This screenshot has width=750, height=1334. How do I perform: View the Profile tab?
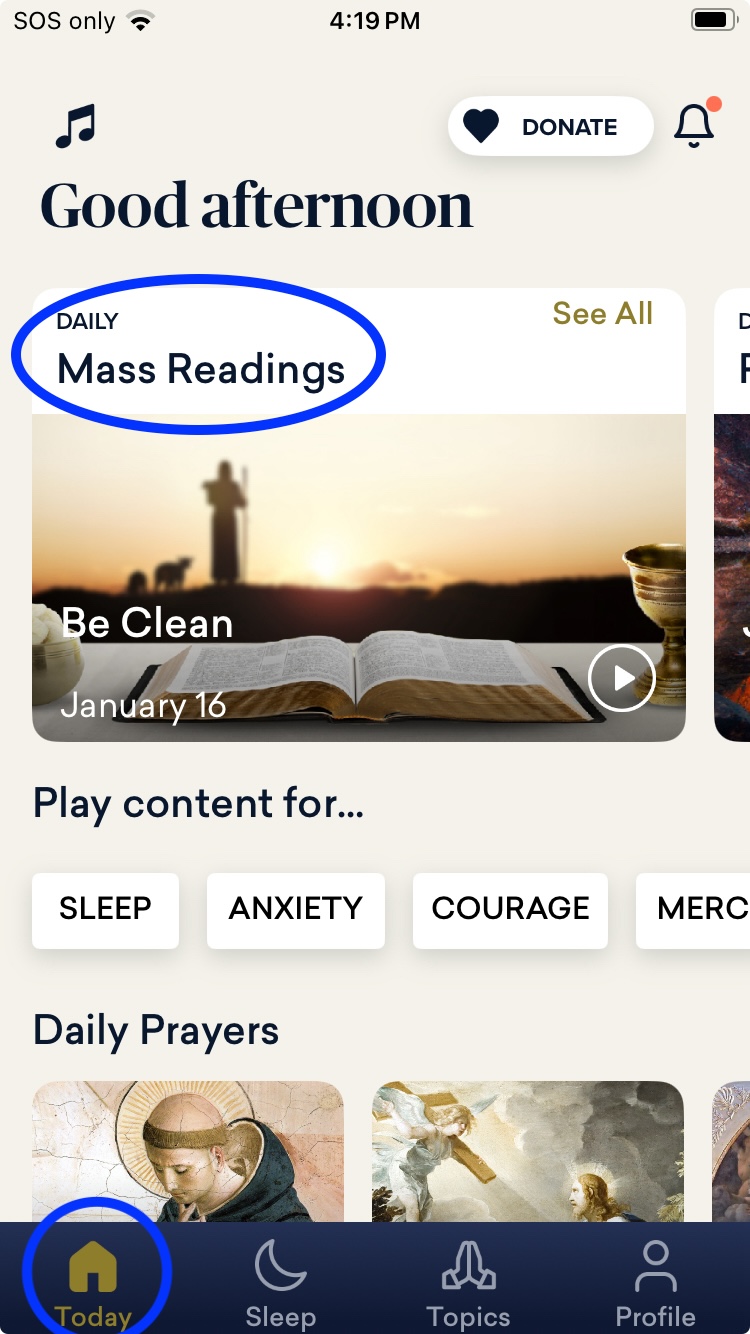(655, 1283)
